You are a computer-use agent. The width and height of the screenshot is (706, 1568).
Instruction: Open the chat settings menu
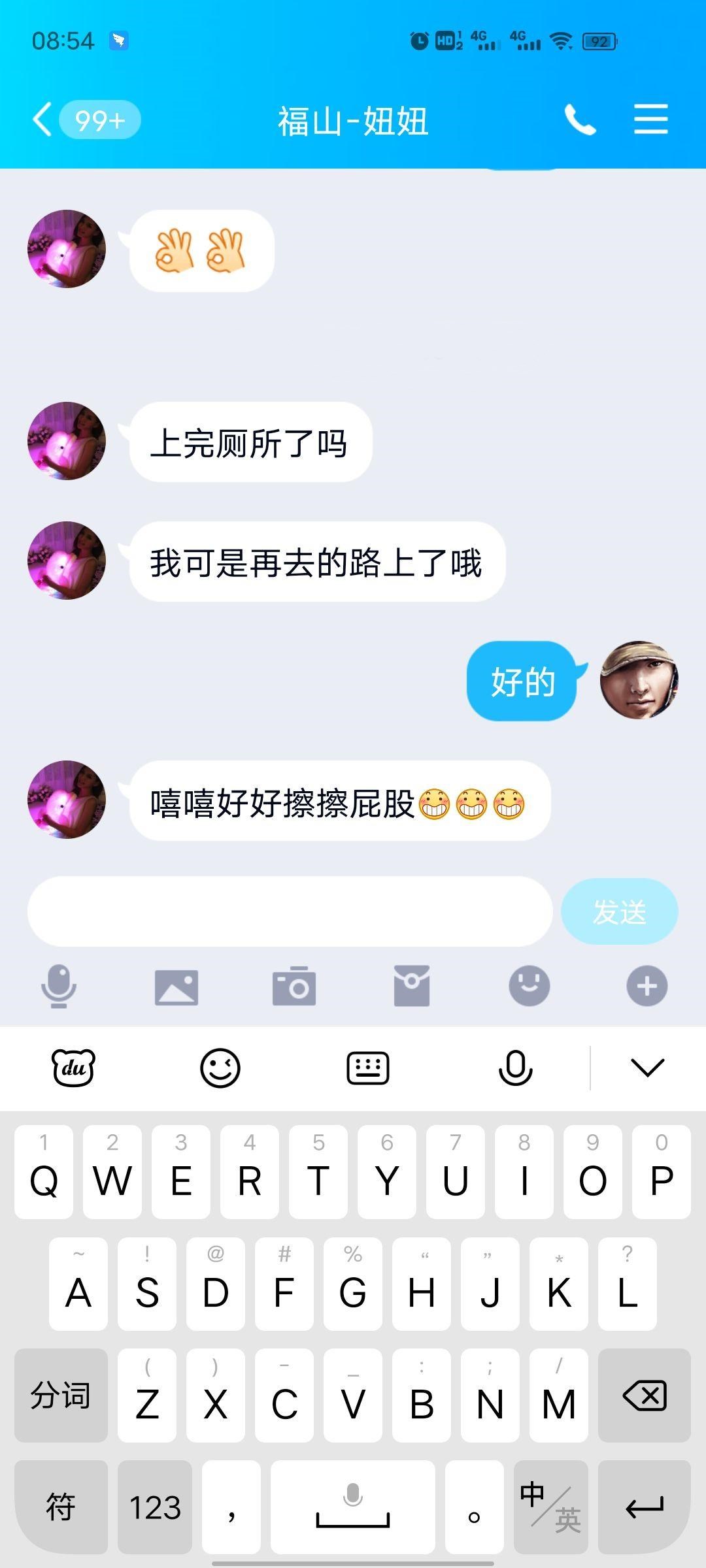coord(651,120)
